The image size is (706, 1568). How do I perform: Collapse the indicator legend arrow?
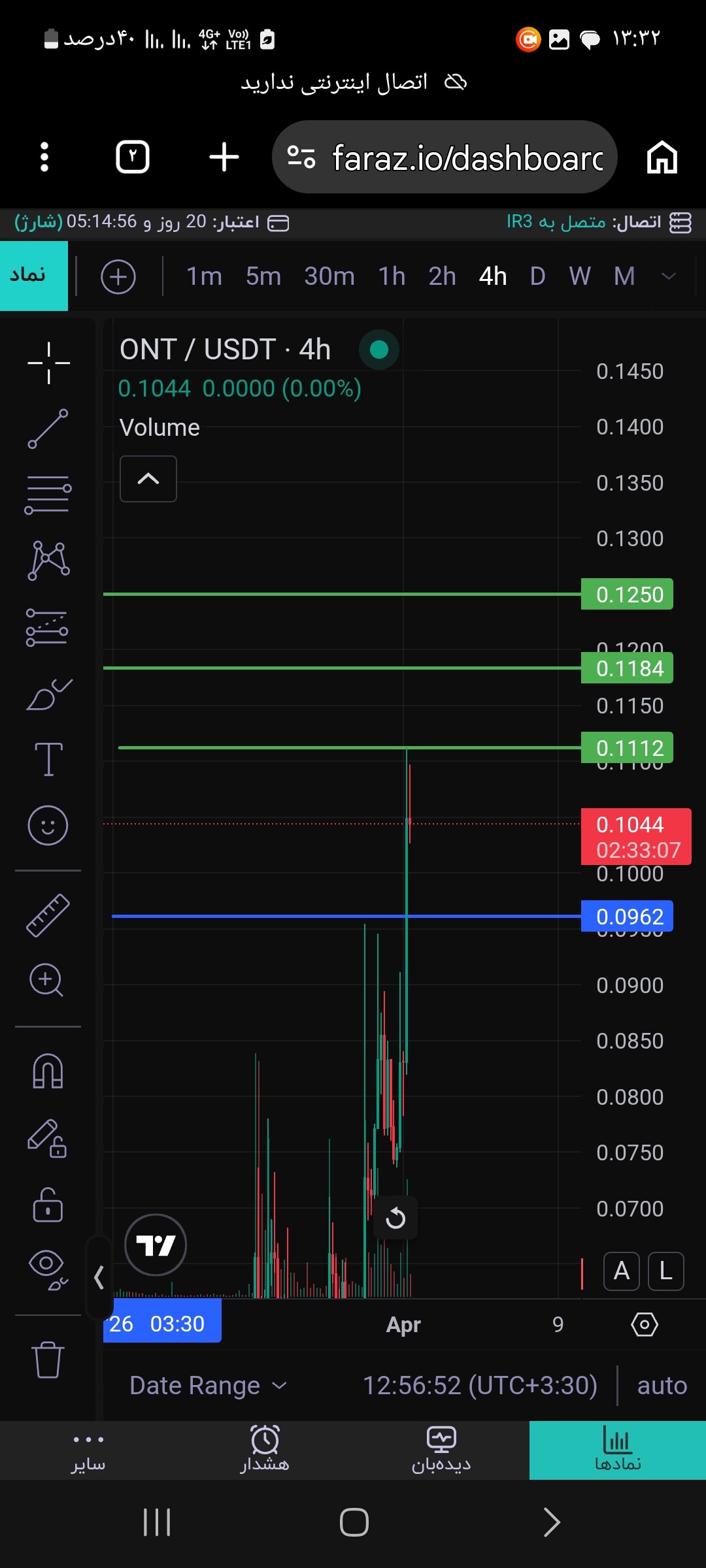tap(148, 479)
